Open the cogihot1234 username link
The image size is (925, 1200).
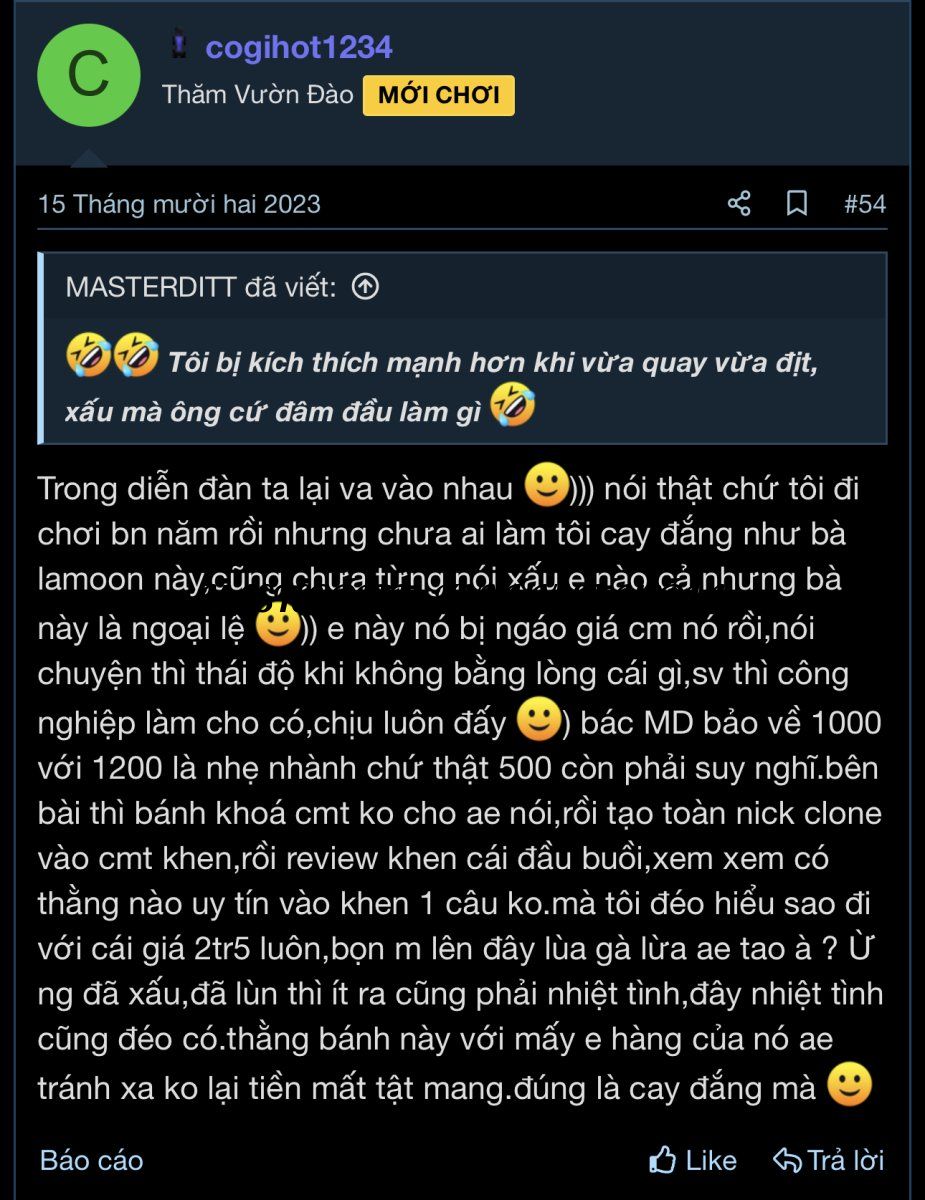298,47
